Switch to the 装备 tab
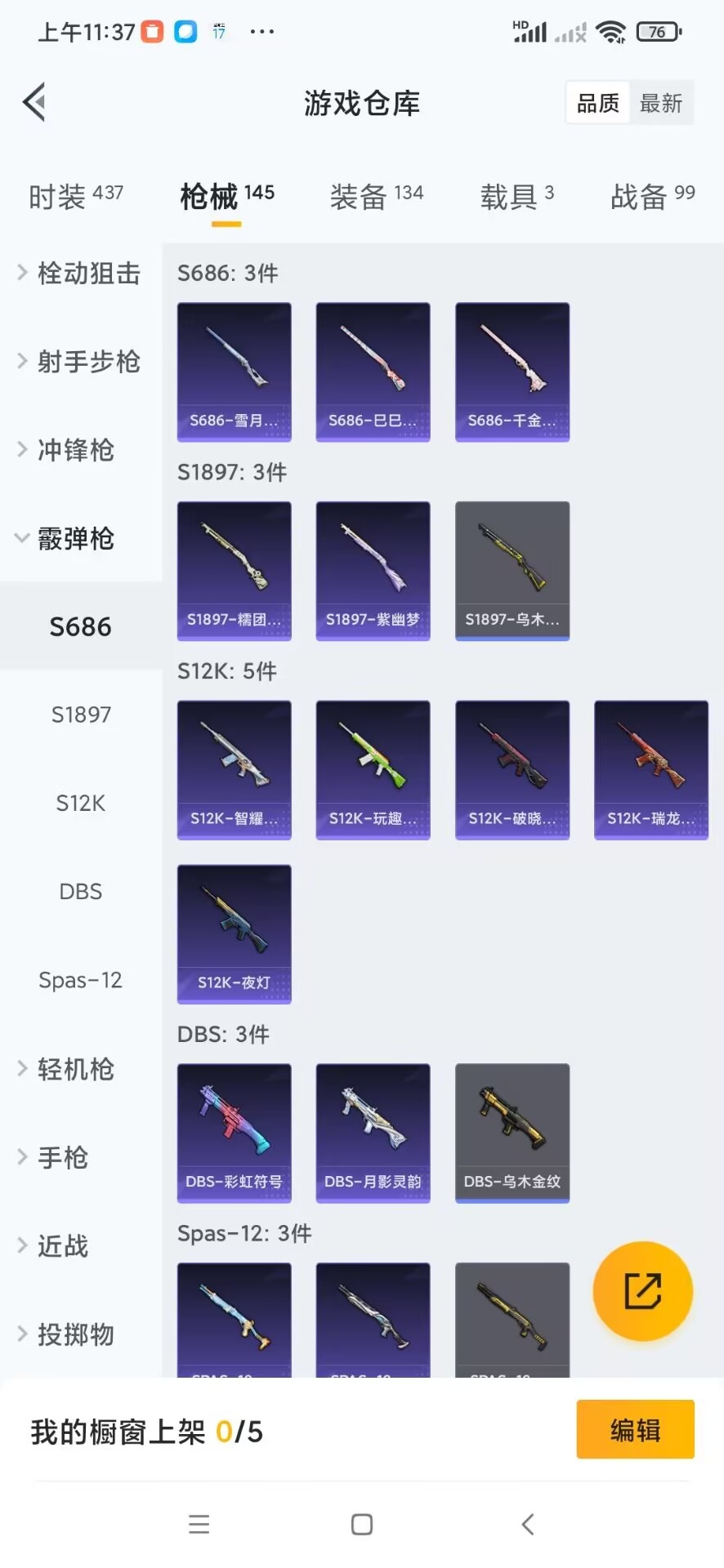The height and width of the screenshot is (1568, 724). [x=376, y=196]
